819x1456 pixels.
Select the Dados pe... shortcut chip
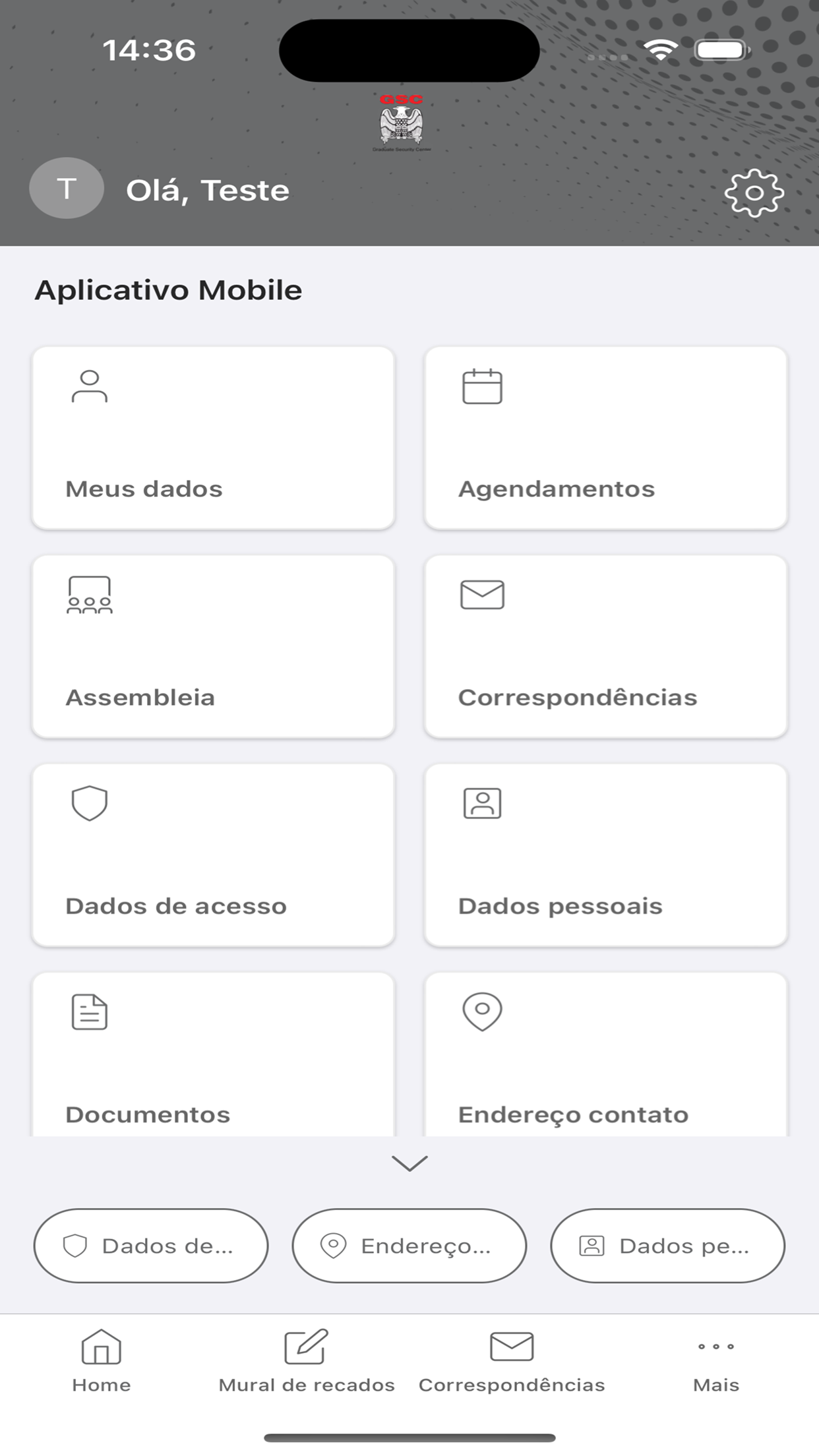tap(668, 1246)
